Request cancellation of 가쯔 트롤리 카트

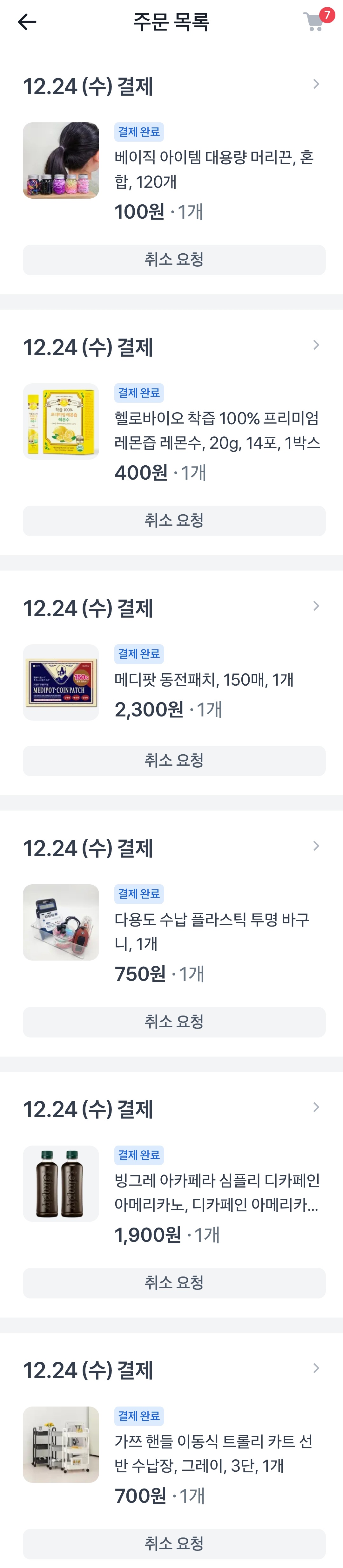(x=174, y=1543)
